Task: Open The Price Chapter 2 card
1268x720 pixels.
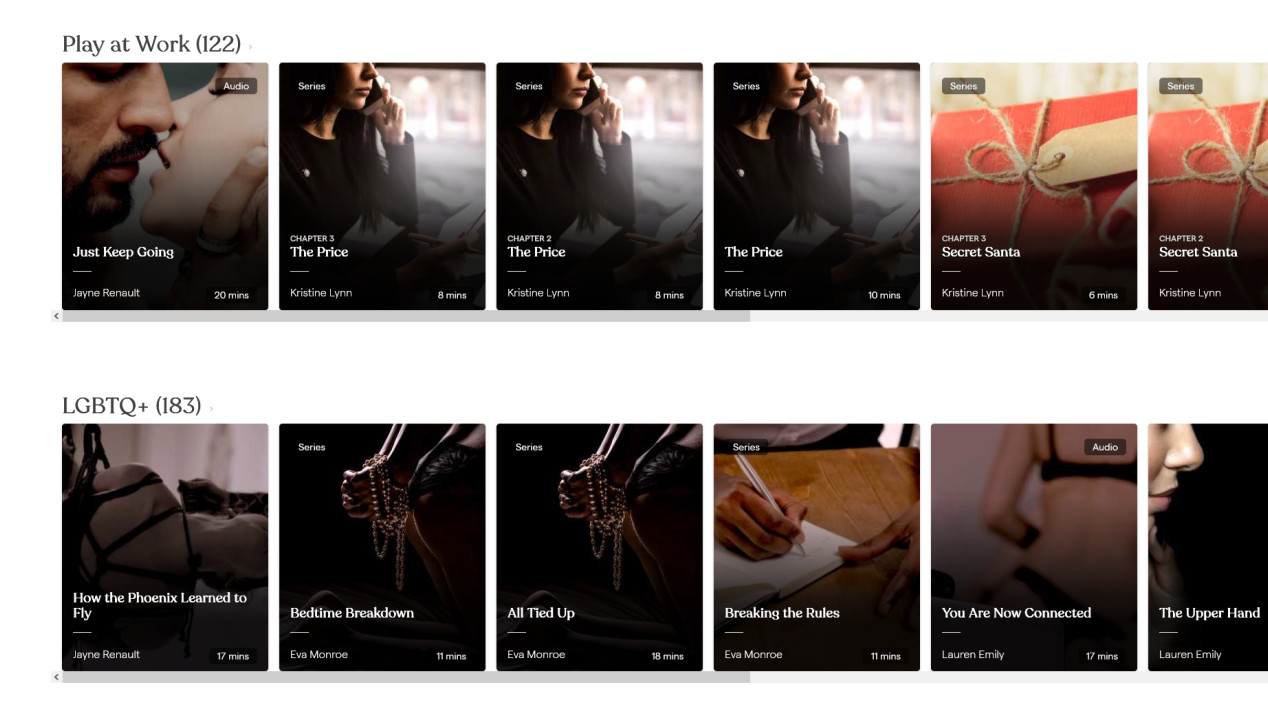Action: tap(599, 186)
